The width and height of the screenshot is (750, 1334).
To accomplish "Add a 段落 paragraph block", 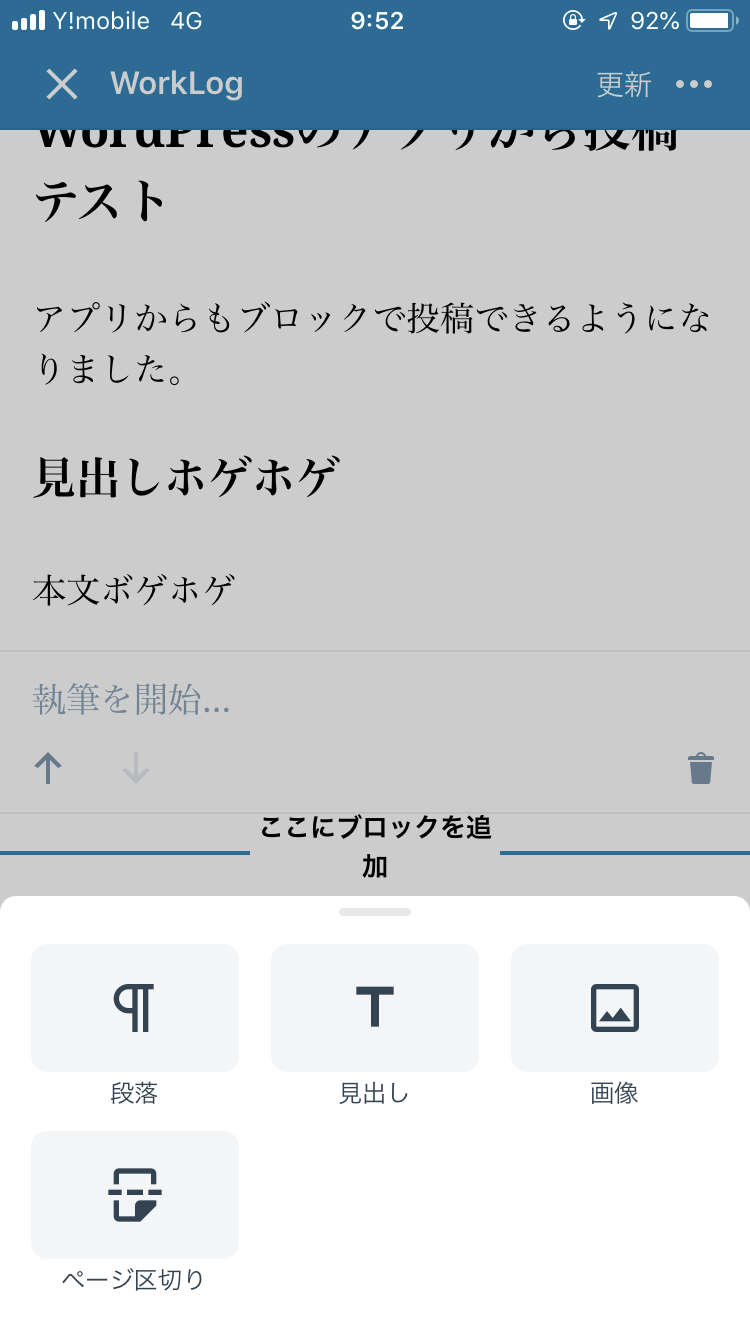I will [135, 1008].
